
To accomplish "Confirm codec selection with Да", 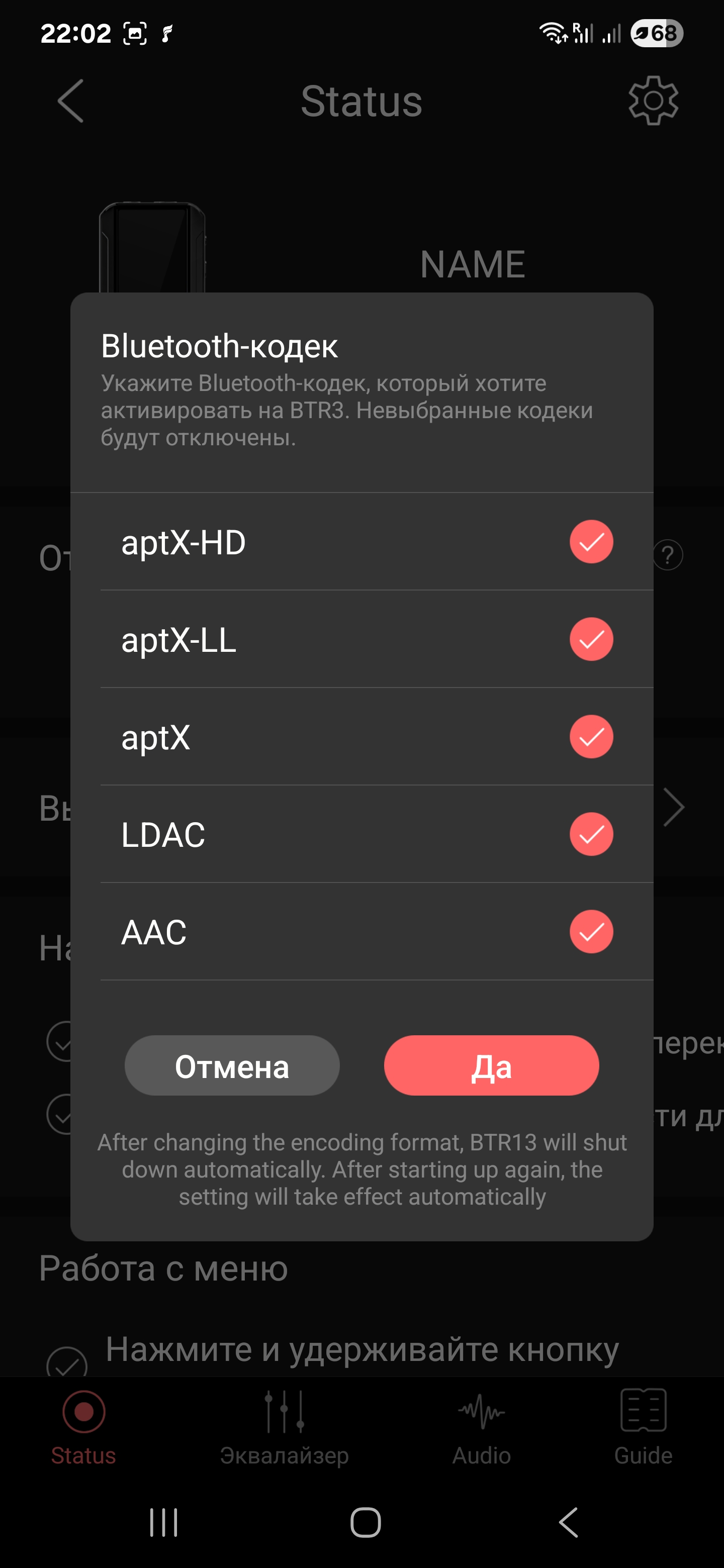I will click(x=491, y=1066).
